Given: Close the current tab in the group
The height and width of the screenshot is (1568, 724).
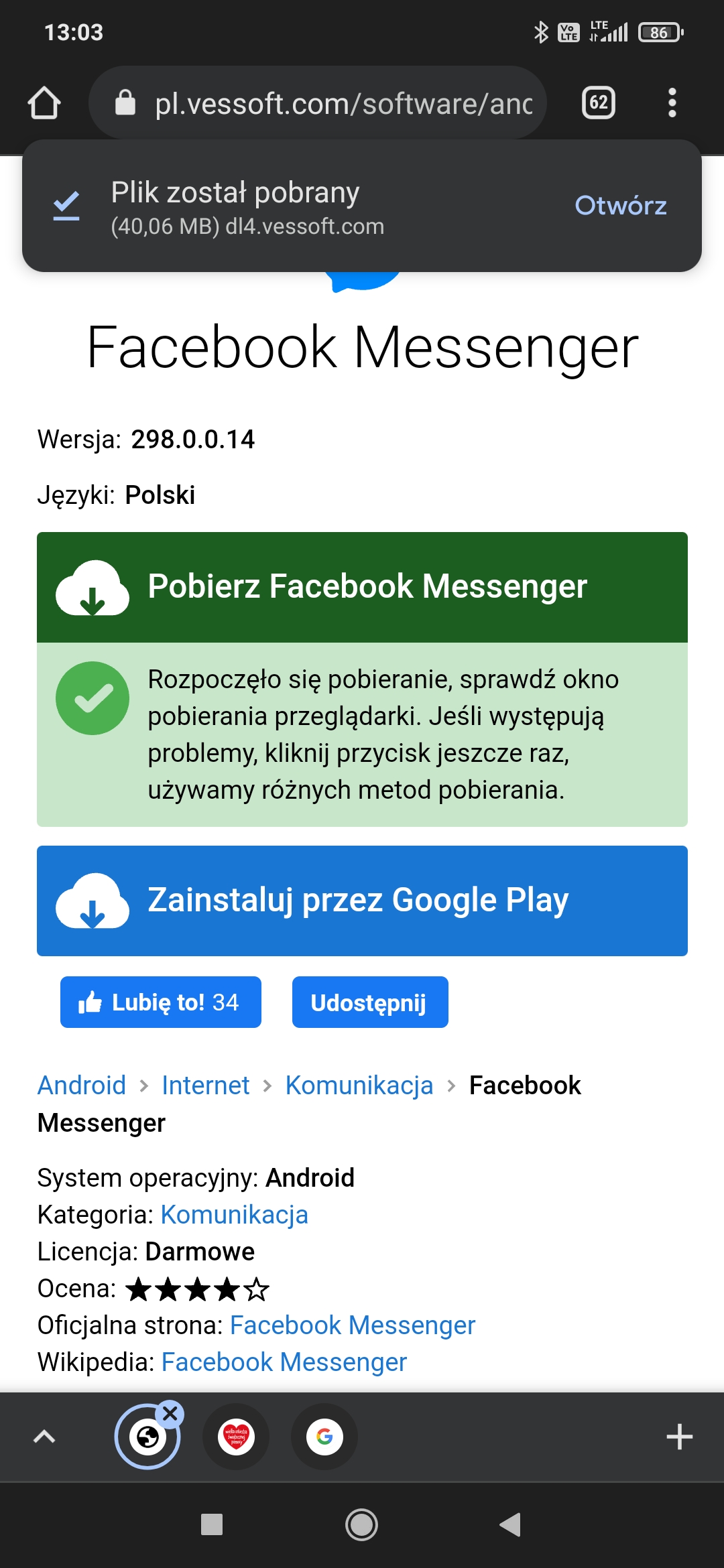Looking at the screenshot, I should click(x=170, y=1414).
